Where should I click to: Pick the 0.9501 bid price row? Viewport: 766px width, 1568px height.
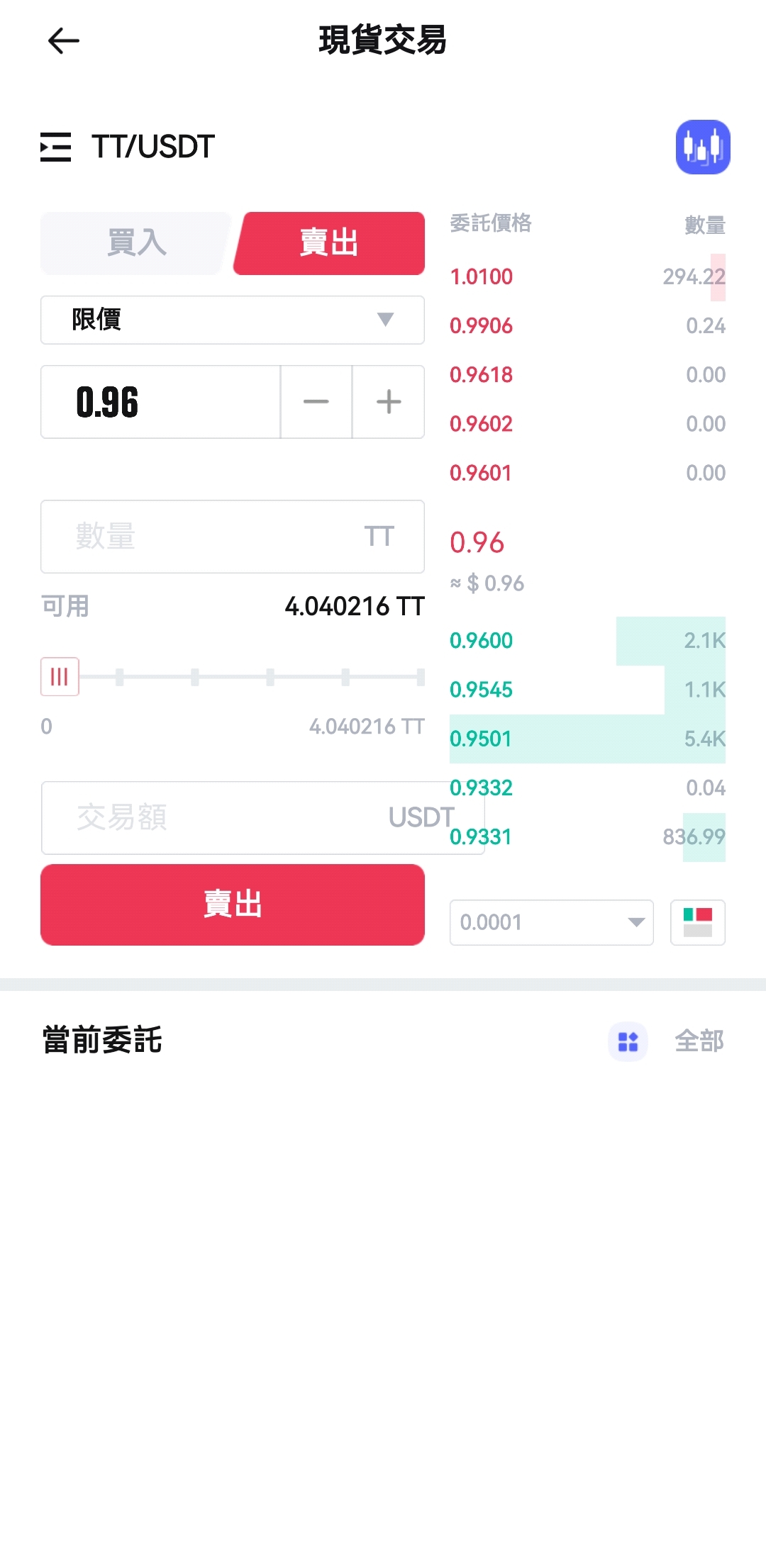pos(587,739)
